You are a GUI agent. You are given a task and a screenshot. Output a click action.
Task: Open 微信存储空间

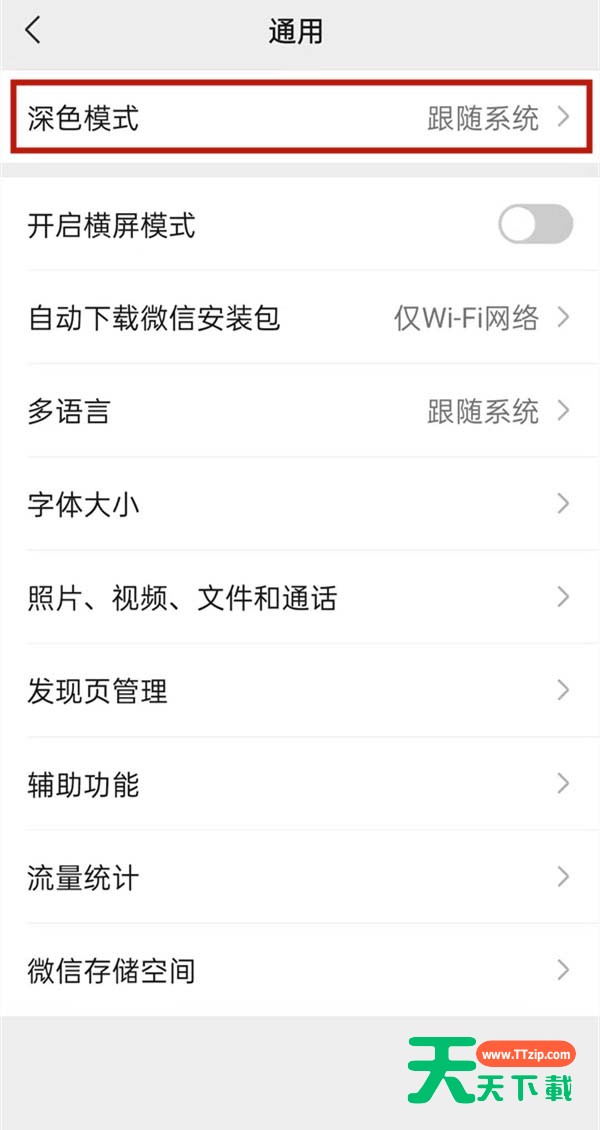coord(300,970)
